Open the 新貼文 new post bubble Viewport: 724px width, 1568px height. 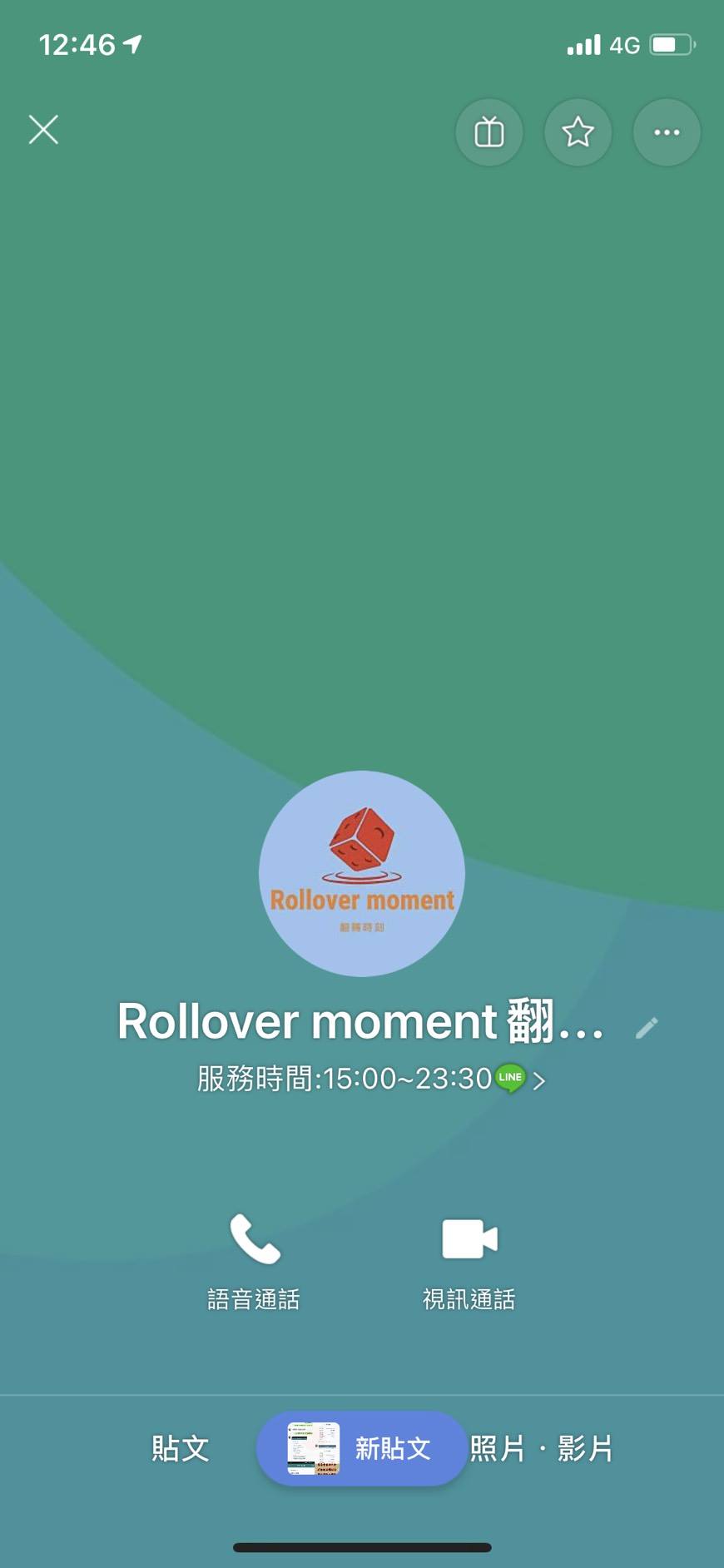(361, 1449)
